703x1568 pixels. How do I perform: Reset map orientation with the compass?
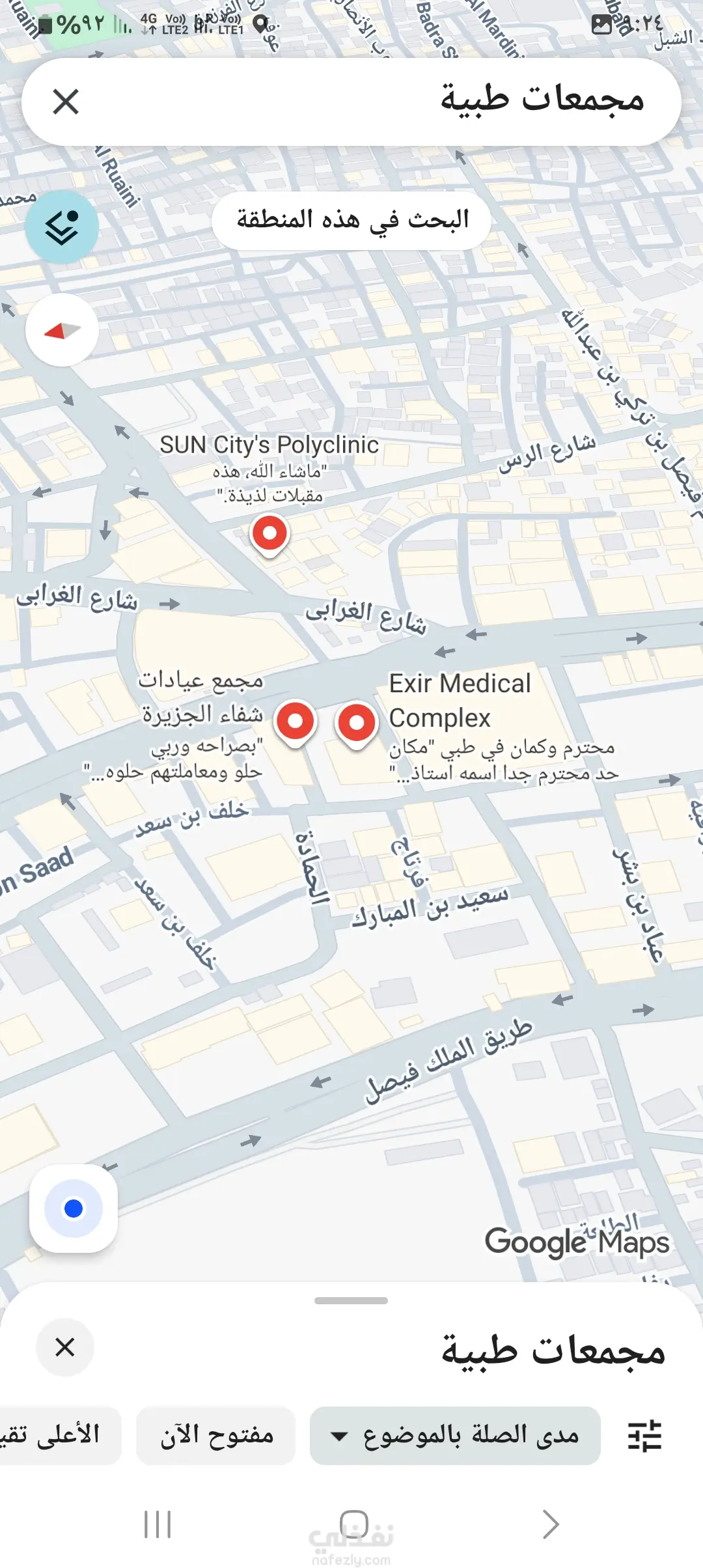click(x=62, y=330)
